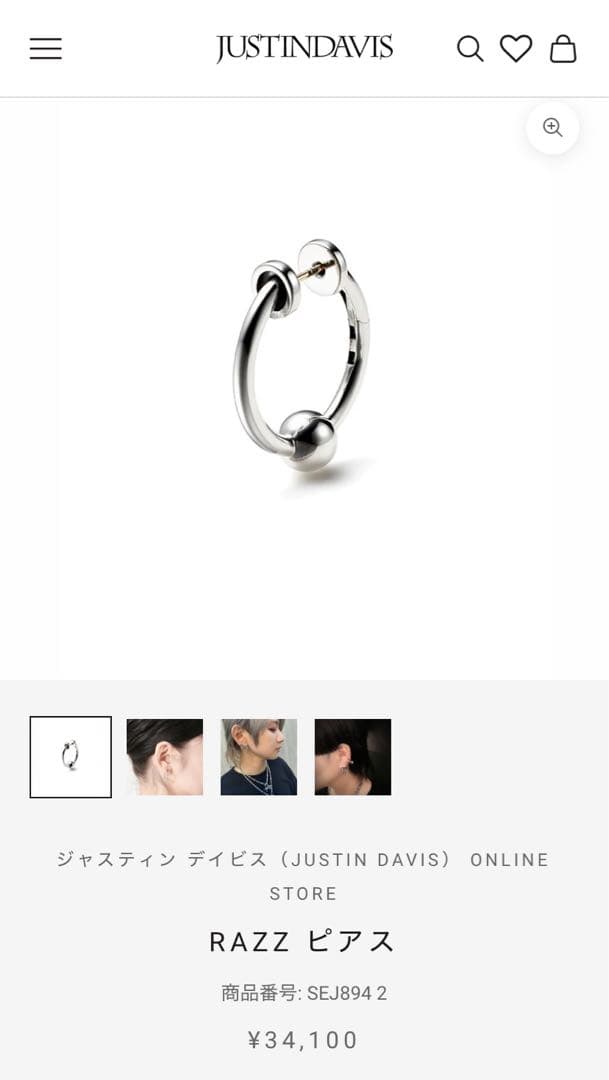
Task: Open the shopping bag
Action: tap(563, 48)
